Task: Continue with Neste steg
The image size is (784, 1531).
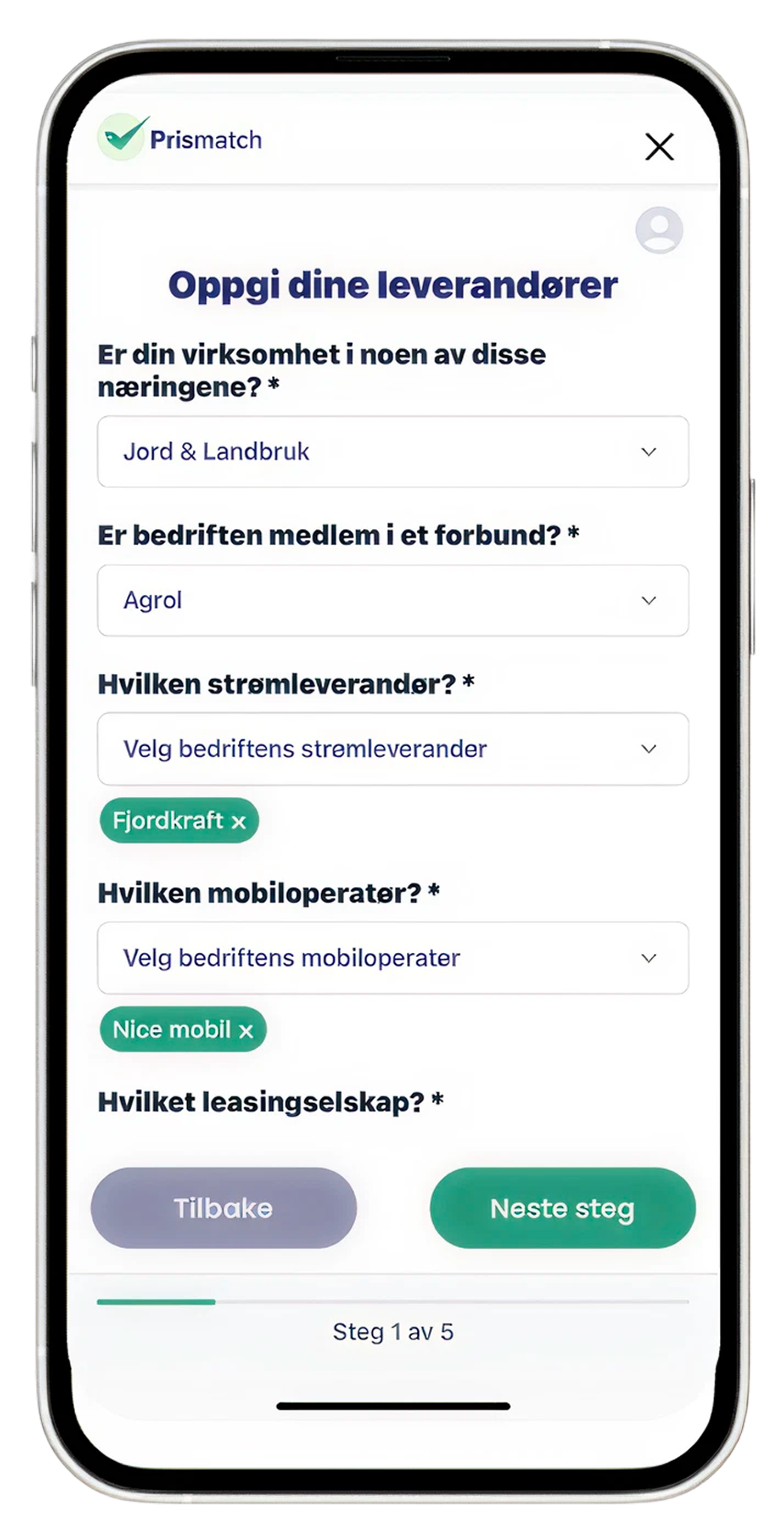Action: tap(562, 1208)
